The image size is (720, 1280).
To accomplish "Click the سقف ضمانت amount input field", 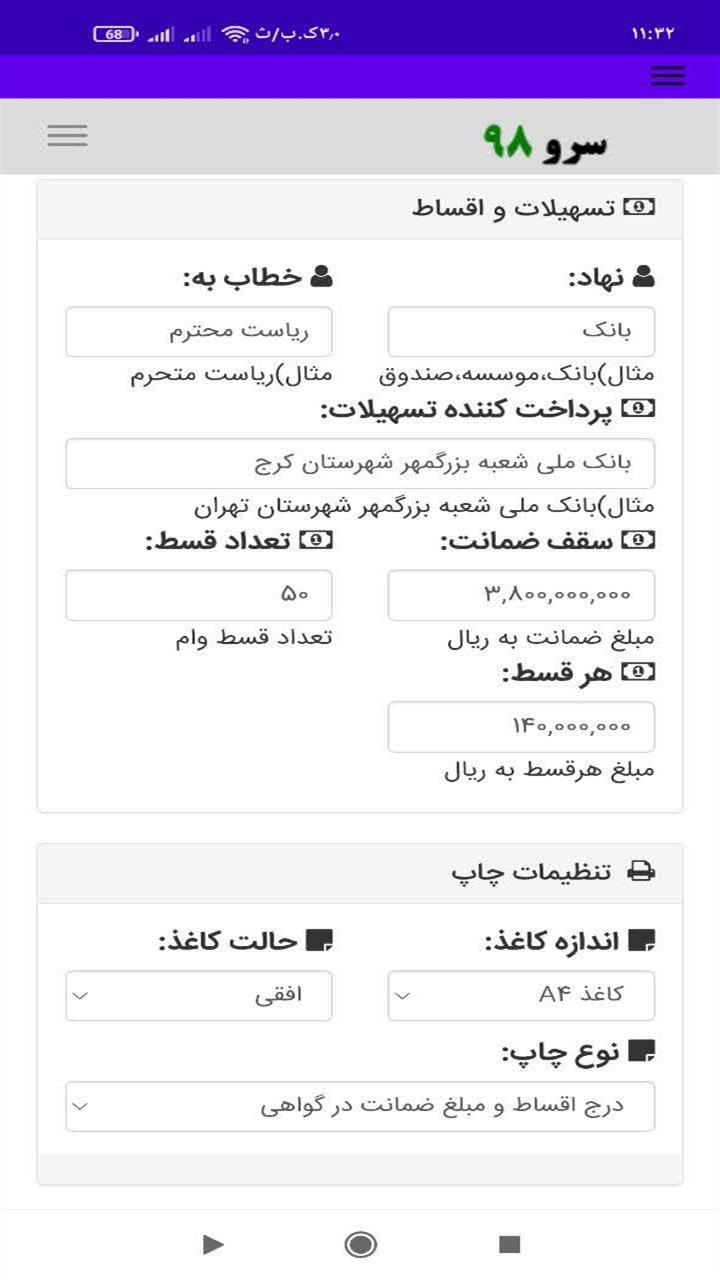I will tap(520, 594).
